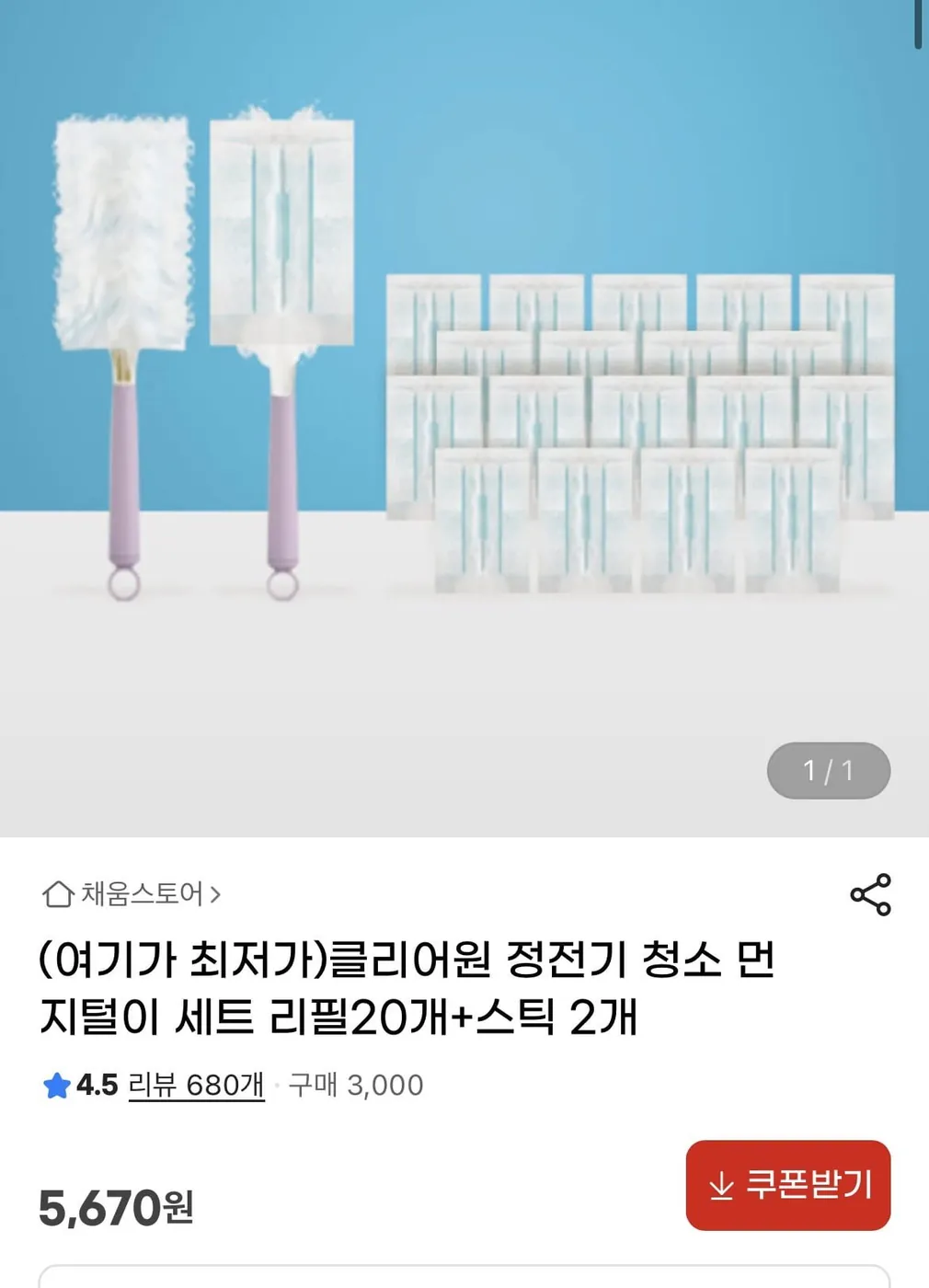This screenshot has height=1288, width=929.
Task: Tap the share icon
Action: coord(872,891)
